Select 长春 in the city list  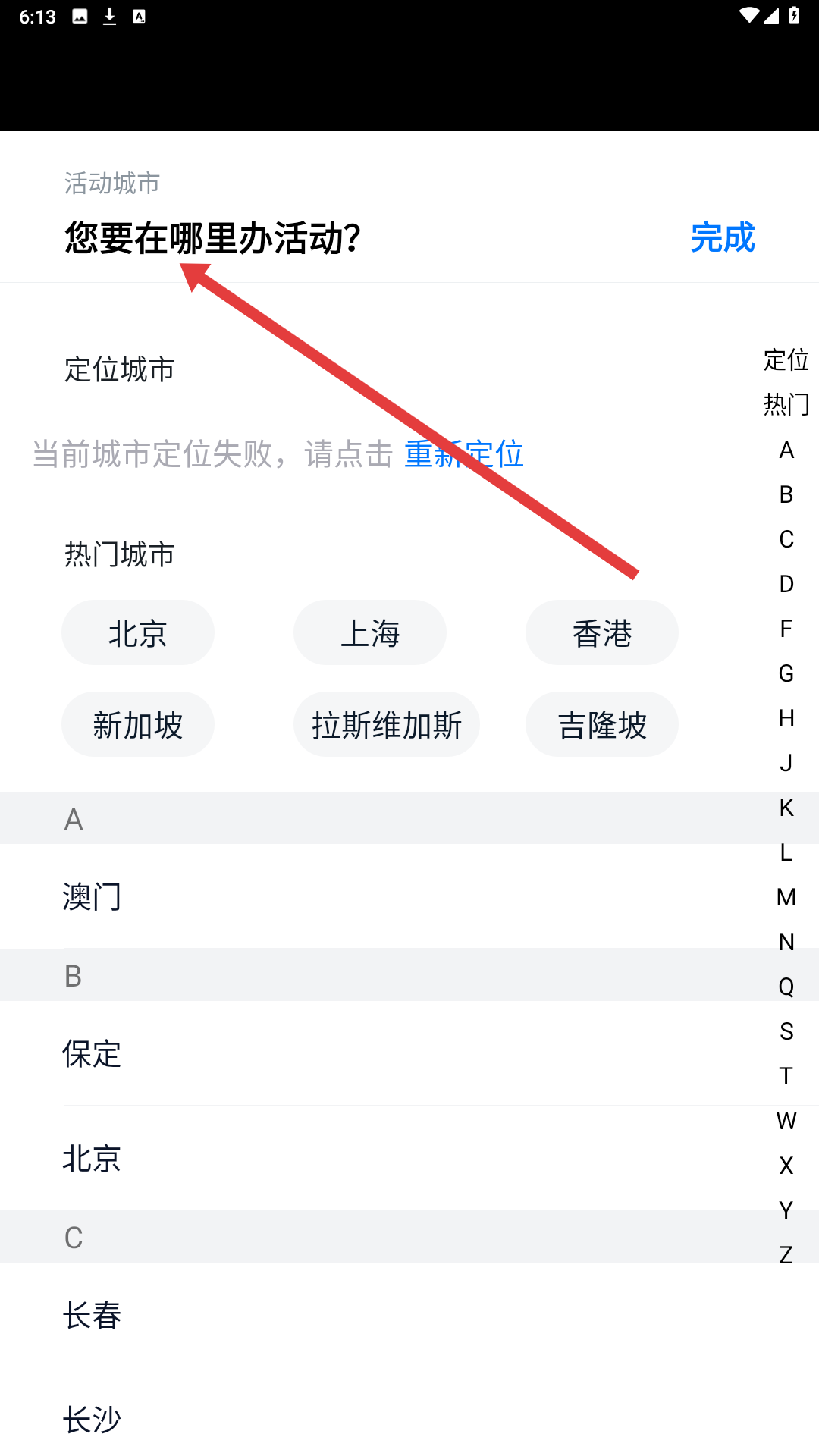click(x=93, y=1316)
